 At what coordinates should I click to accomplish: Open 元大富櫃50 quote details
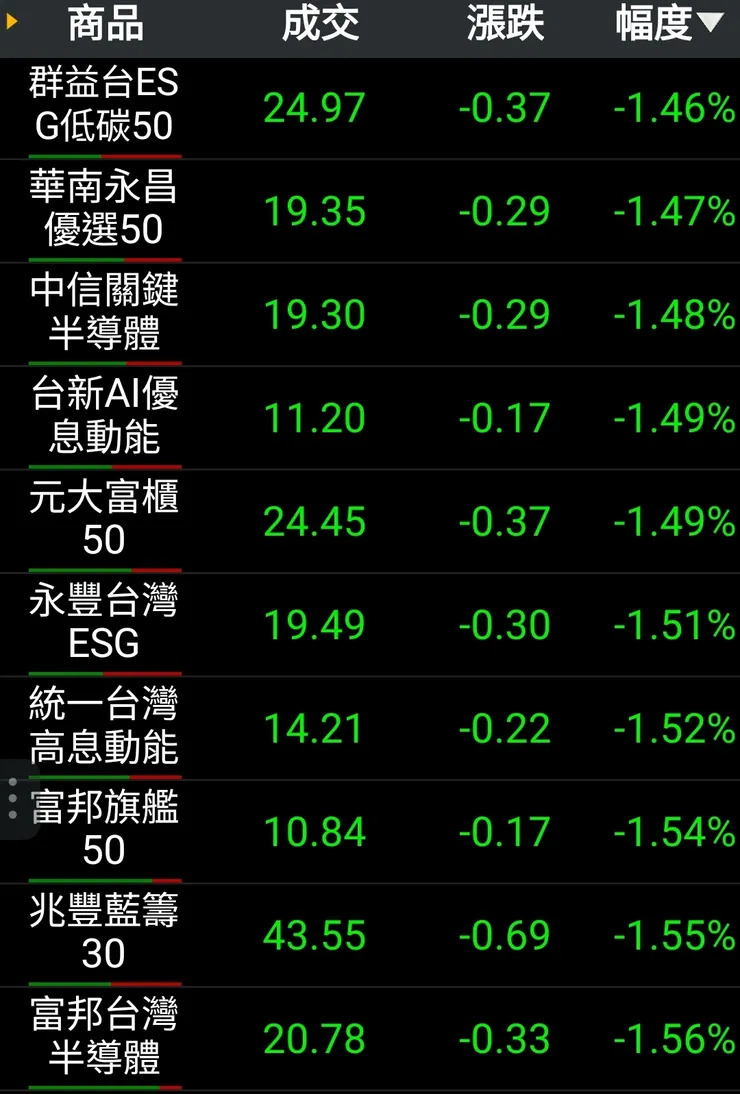(104, 520)
